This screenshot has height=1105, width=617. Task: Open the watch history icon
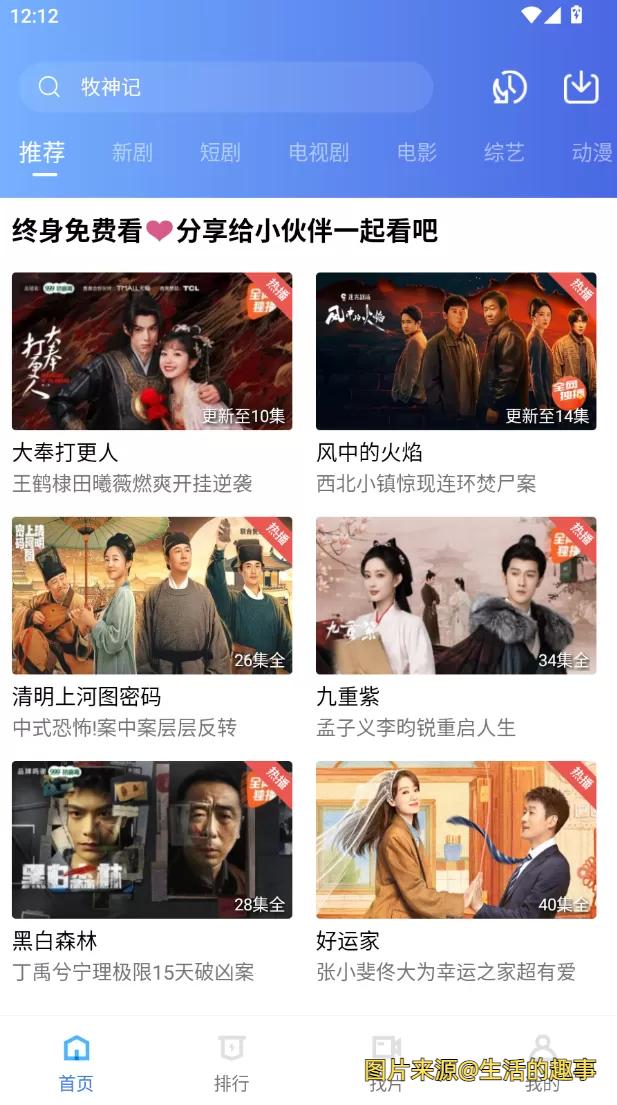coord(510,88)
